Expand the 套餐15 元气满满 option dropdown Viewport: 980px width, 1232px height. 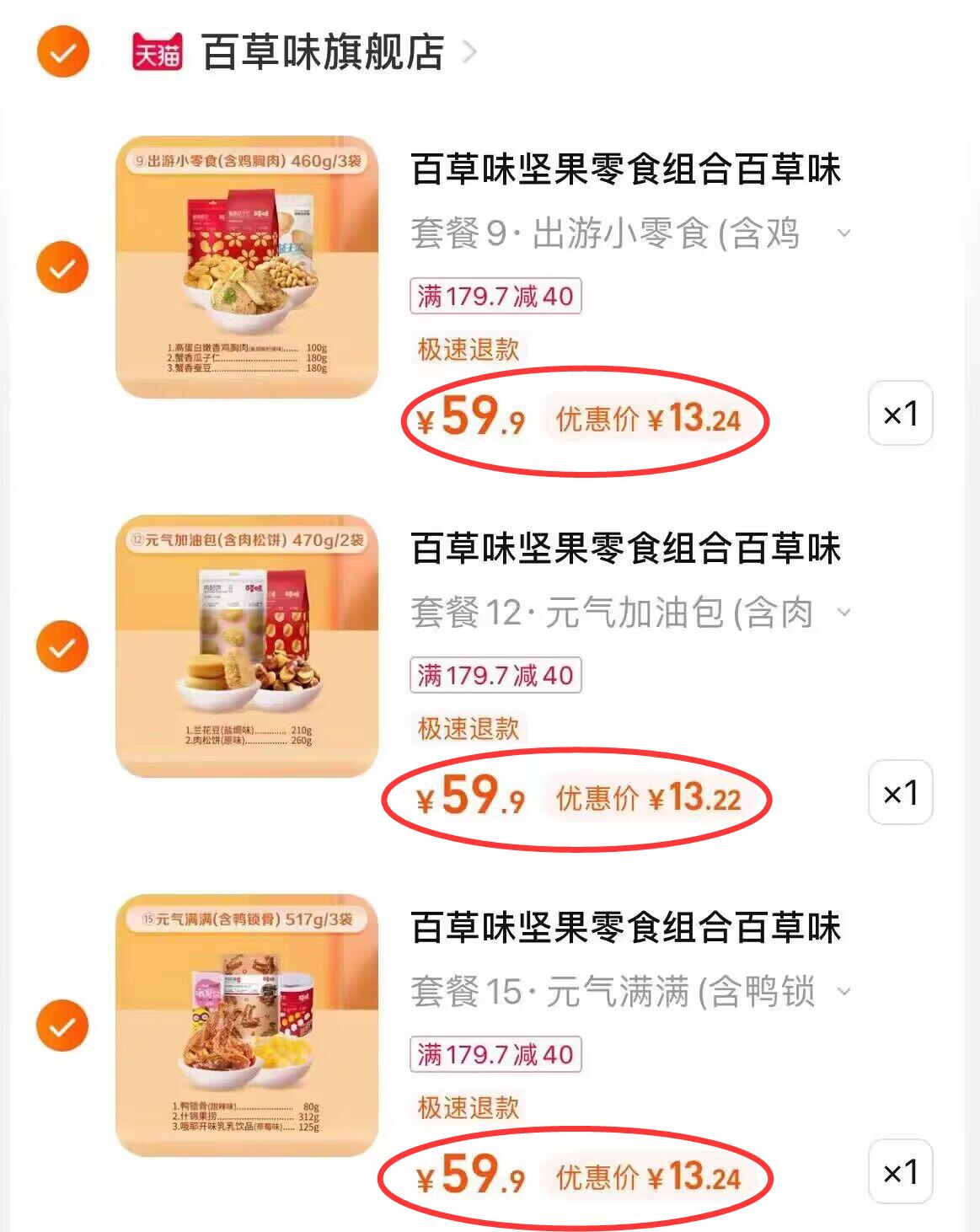(x=843, y=992)
